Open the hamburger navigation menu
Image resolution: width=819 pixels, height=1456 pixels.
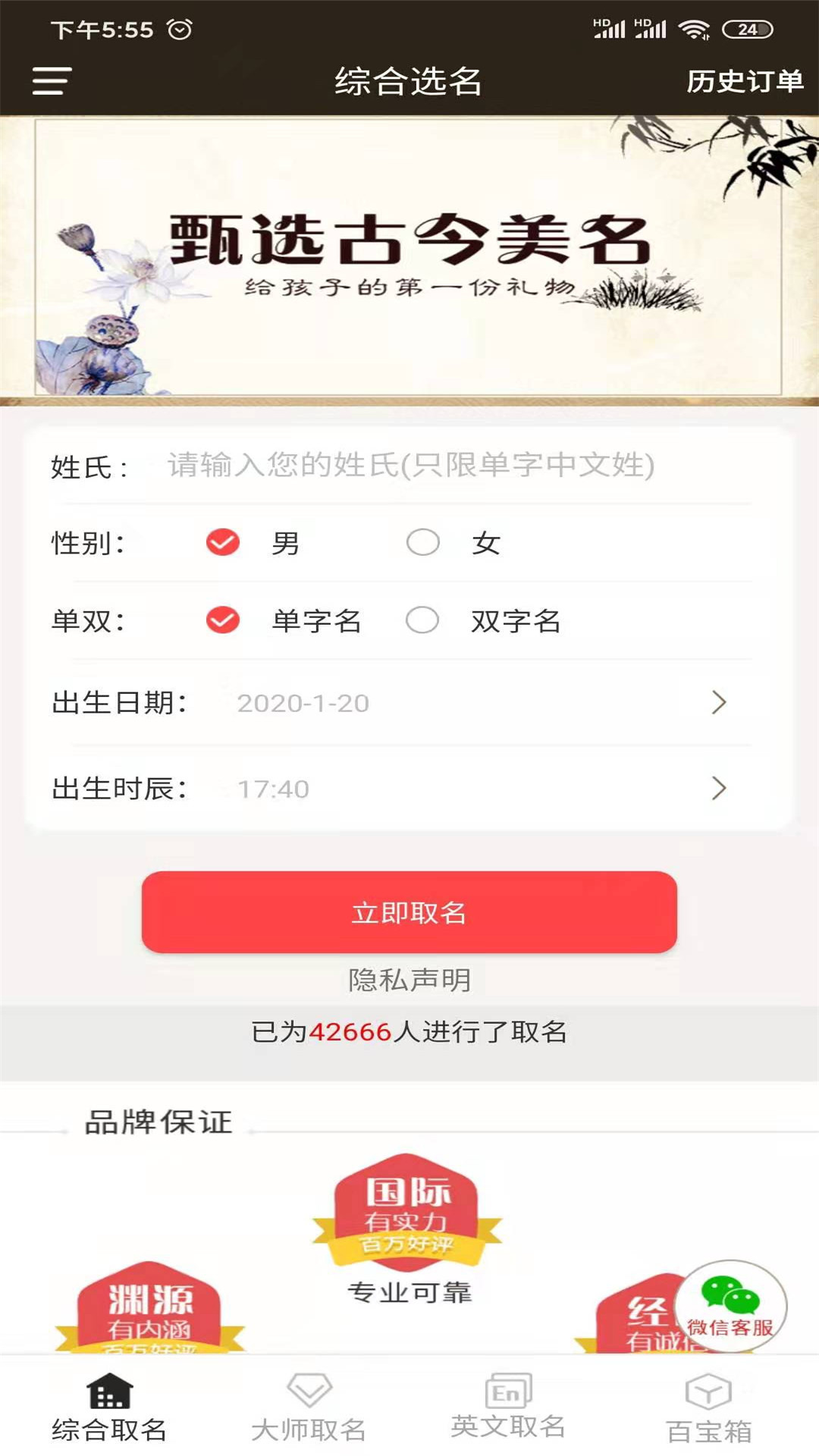(51, 81)
